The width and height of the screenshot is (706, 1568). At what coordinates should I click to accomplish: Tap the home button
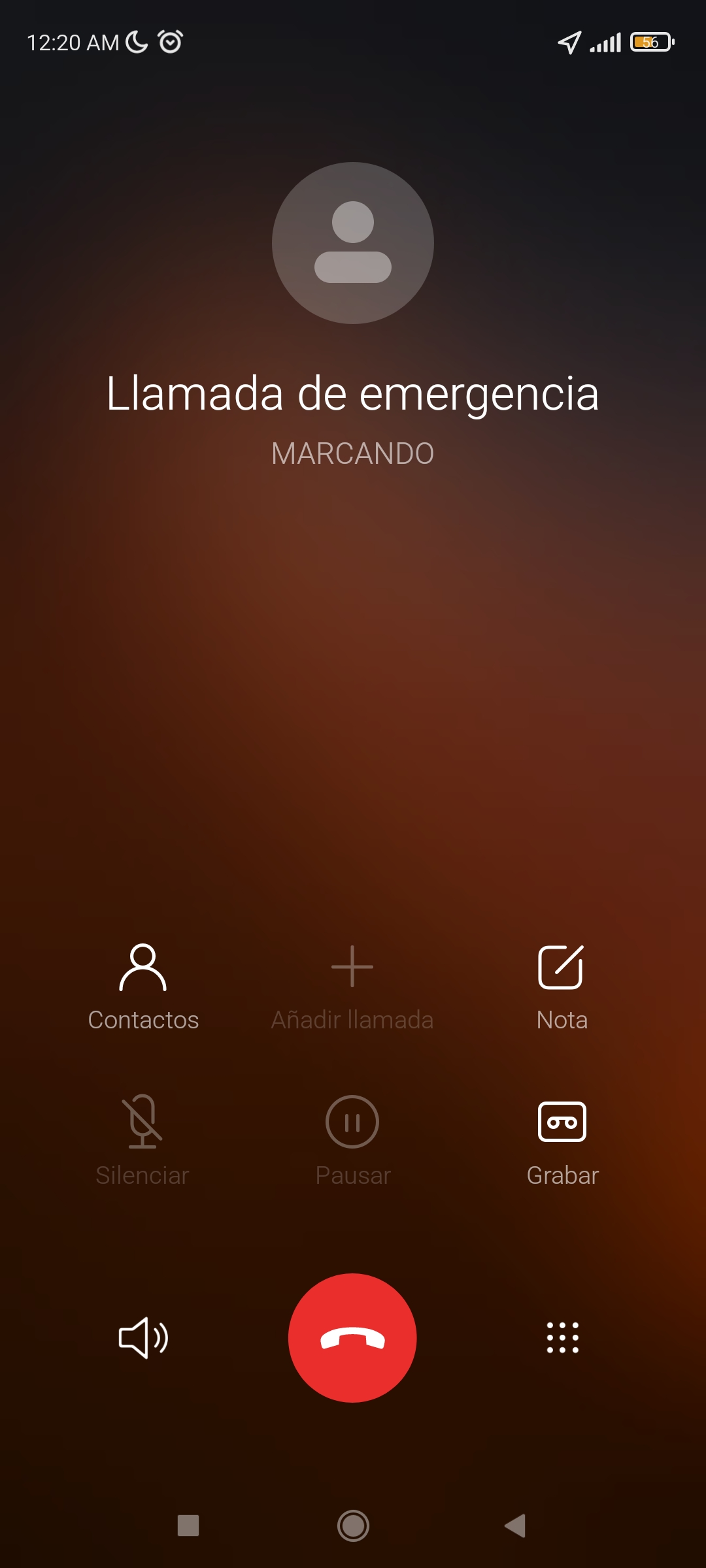pos(353,1526)
